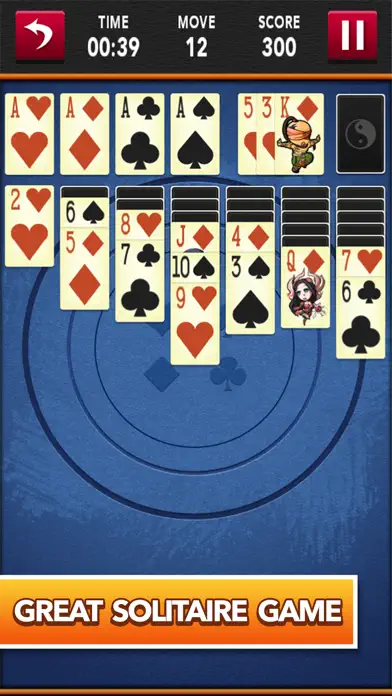Select the 5 of diamonds card
392x696 pixels.
[x=84, y=269]
